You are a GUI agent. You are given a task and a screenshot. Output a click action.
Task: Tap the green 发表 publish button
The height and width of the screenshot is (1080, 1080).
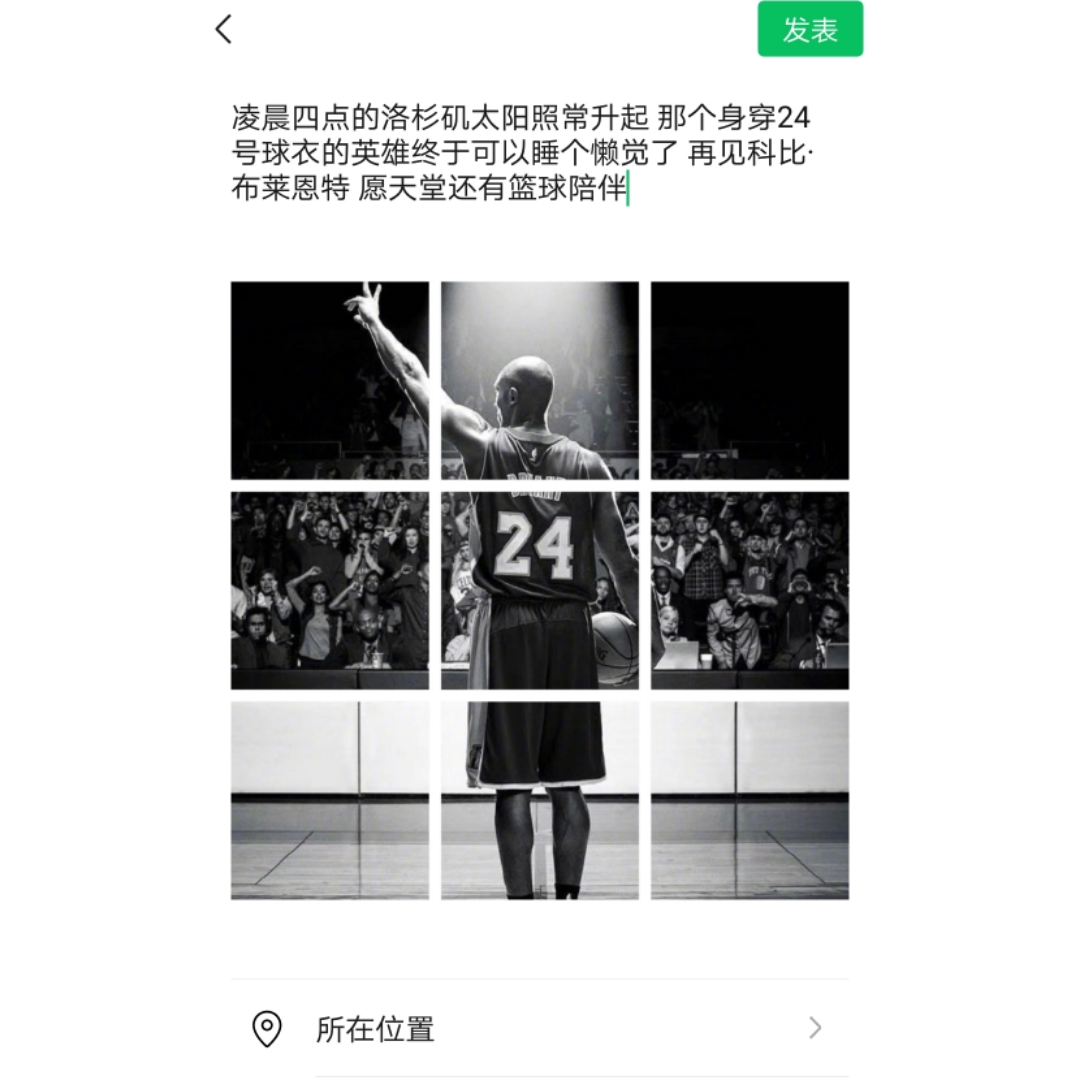[810, 30]
